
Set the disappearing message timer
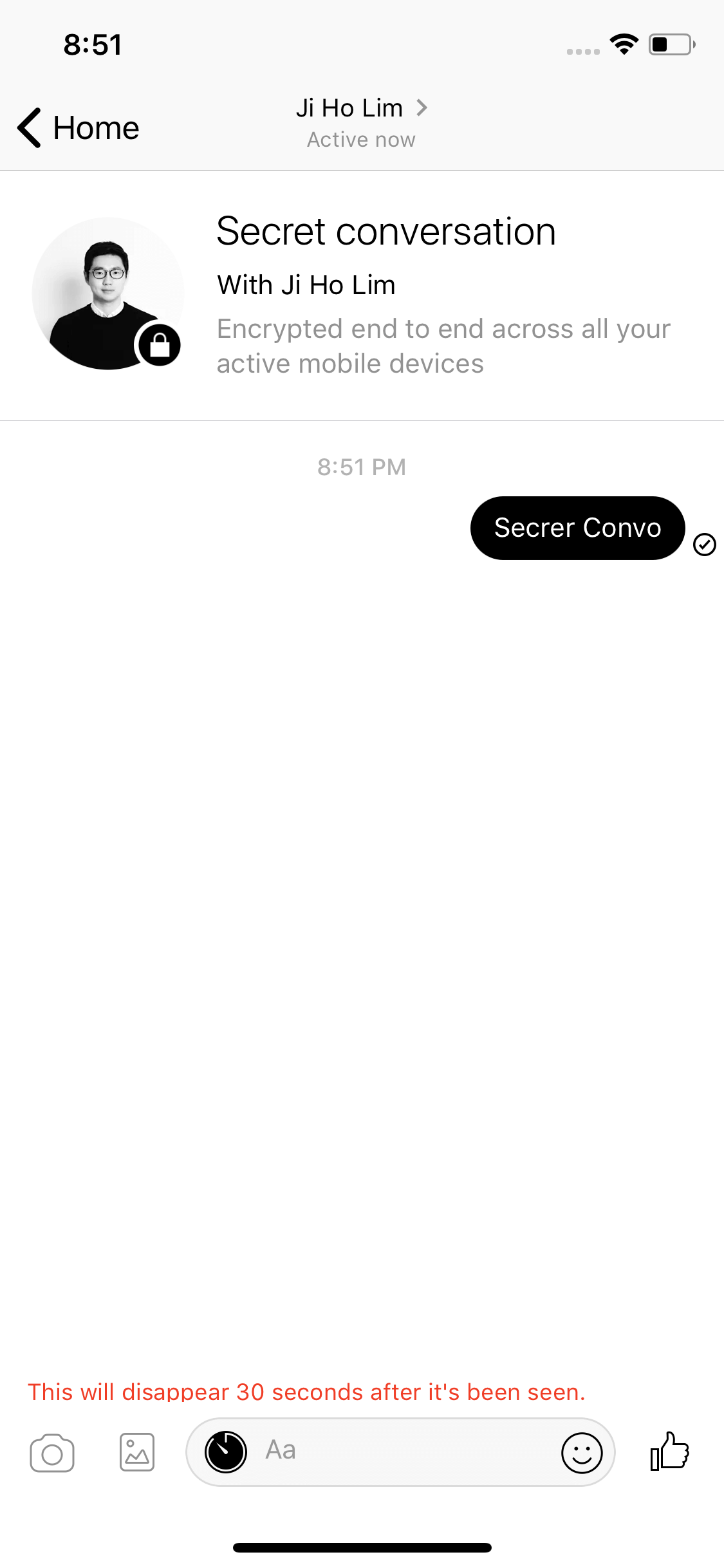(x=225, y=1452)
